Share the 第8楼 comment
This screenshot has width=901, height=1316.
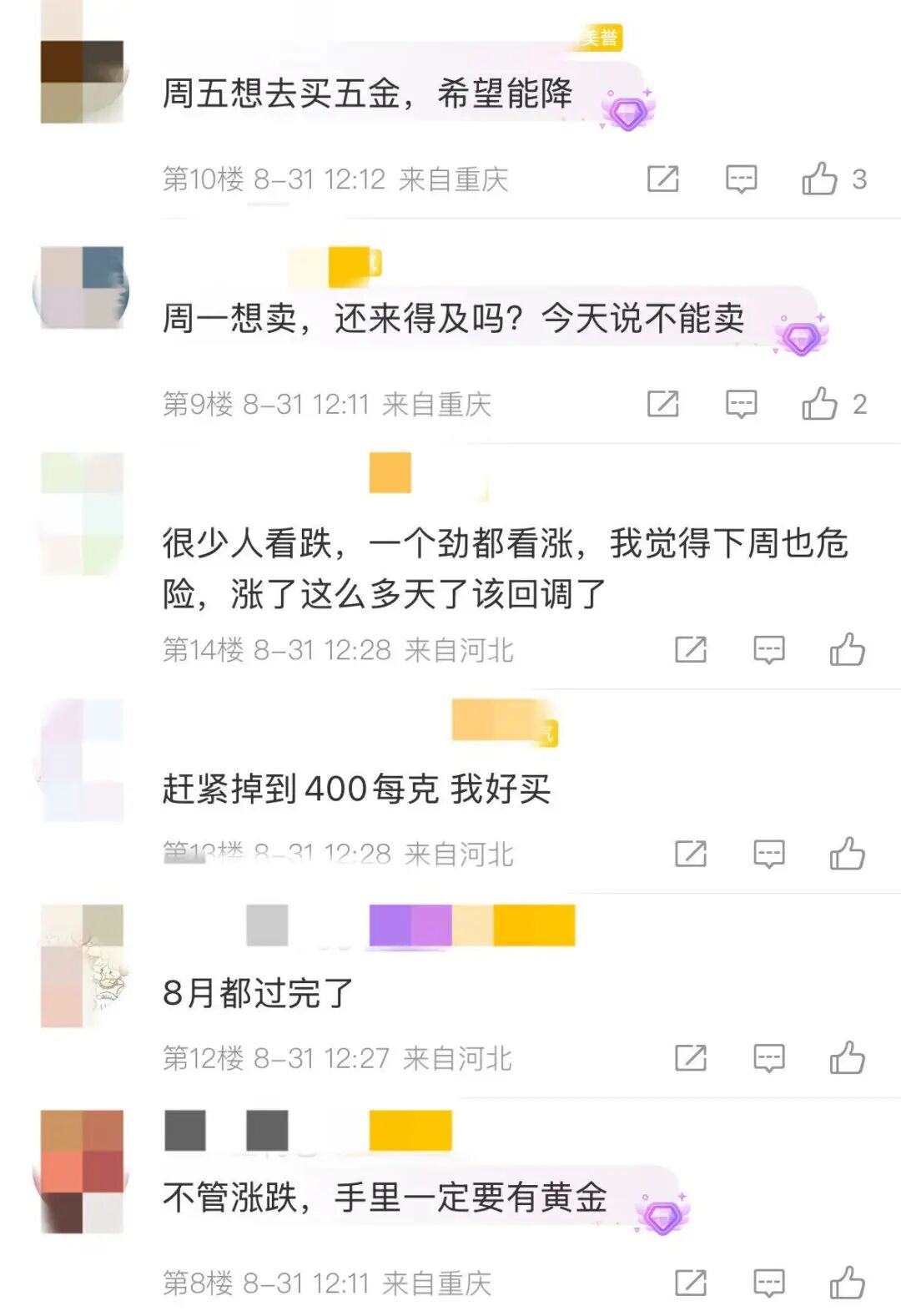[x=691, y=1283]
